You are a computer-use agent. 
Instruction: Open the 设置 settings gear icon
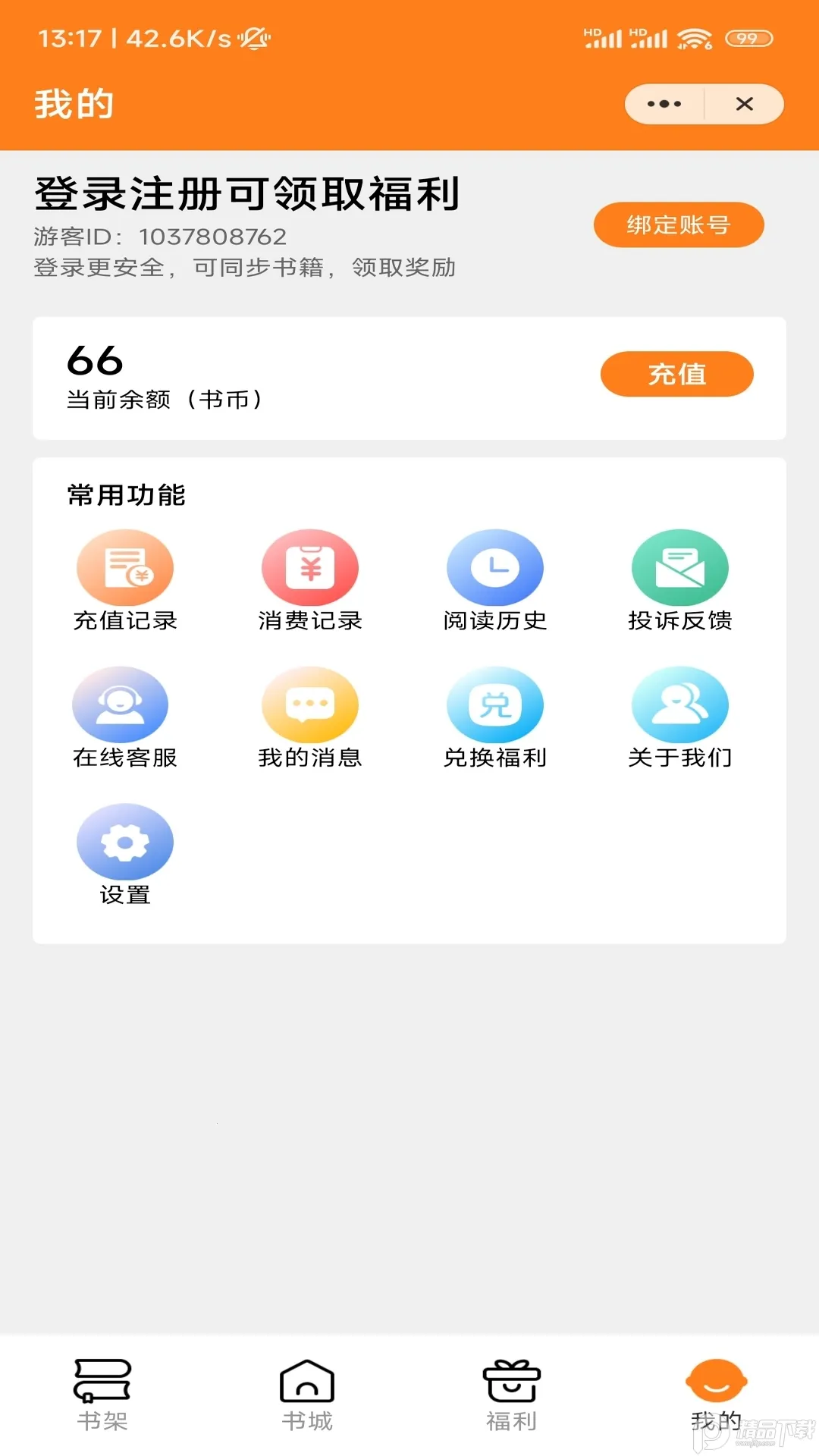click(124, 842)
